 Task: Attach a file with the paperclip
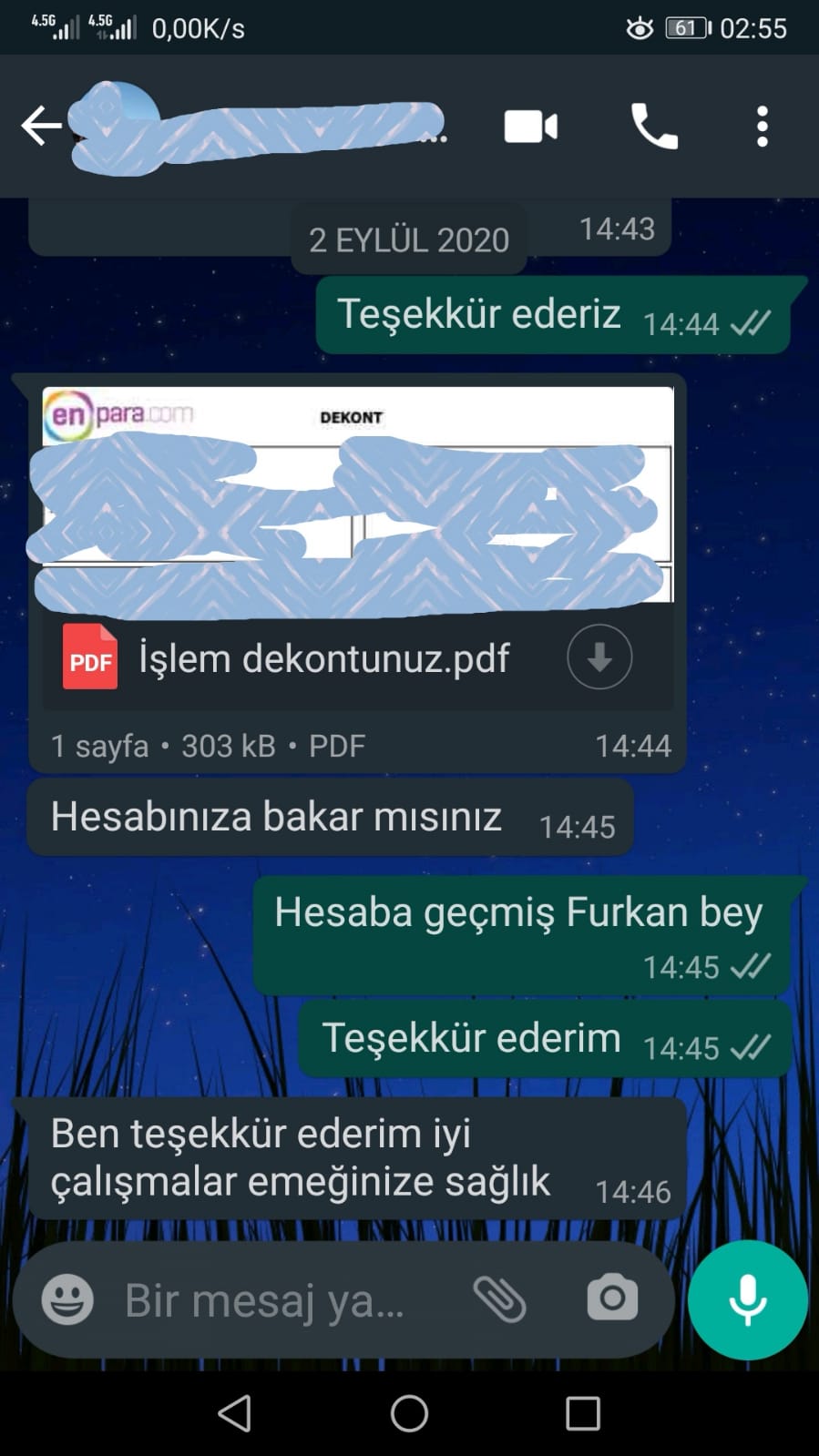pos(500,1299)
